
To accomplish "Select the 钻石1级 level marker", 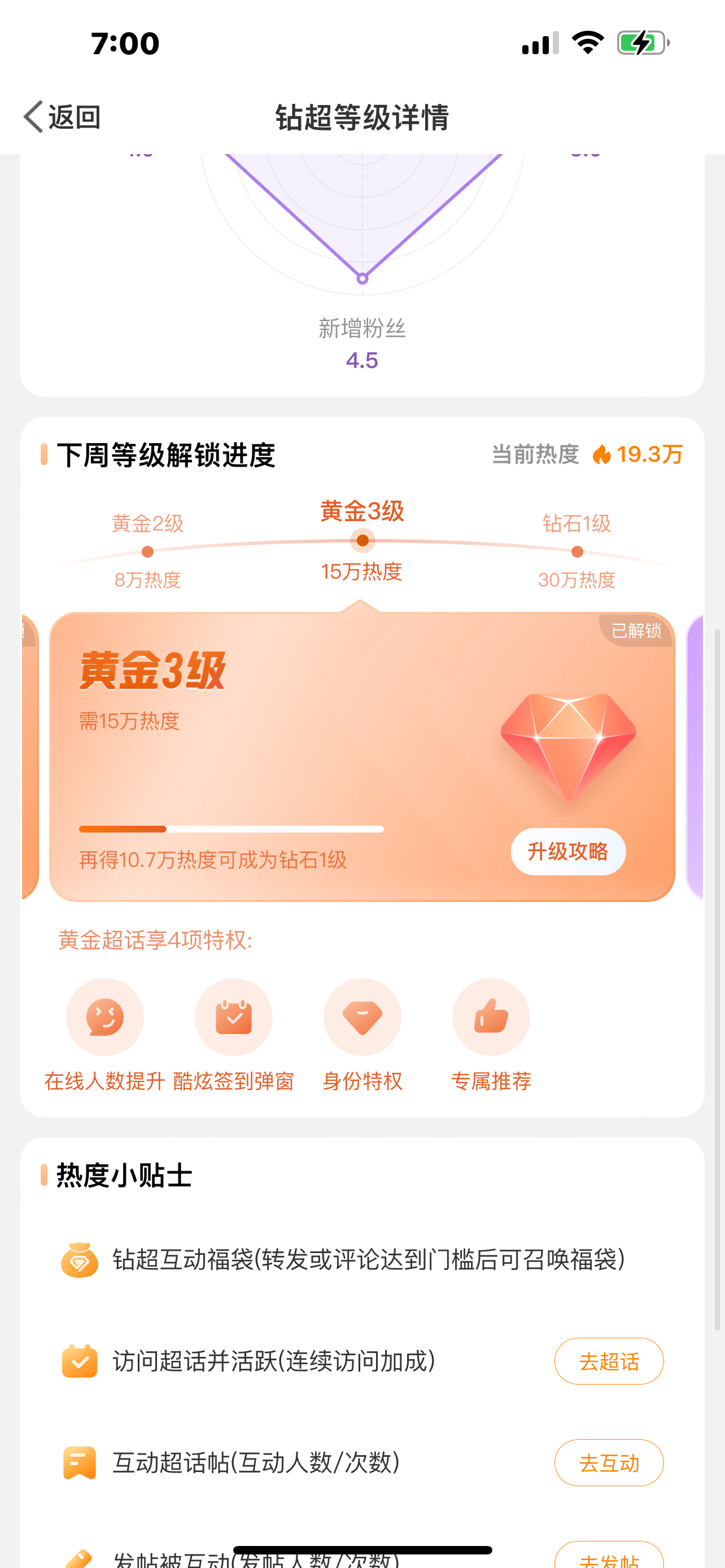I will click(576, 551).
